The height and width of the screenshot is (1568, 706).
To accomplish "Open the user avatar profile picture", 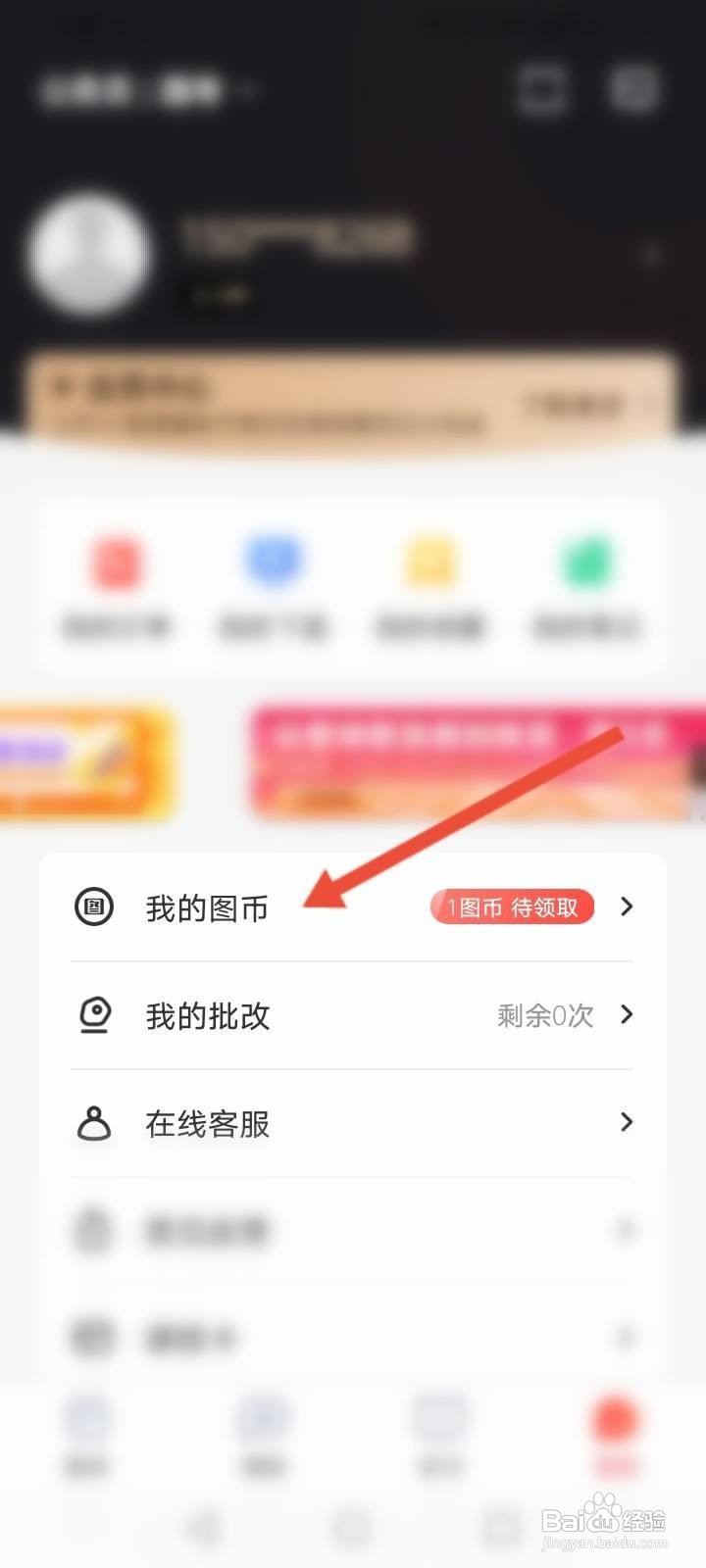I will pyautogui.click(x=93, y=252).
